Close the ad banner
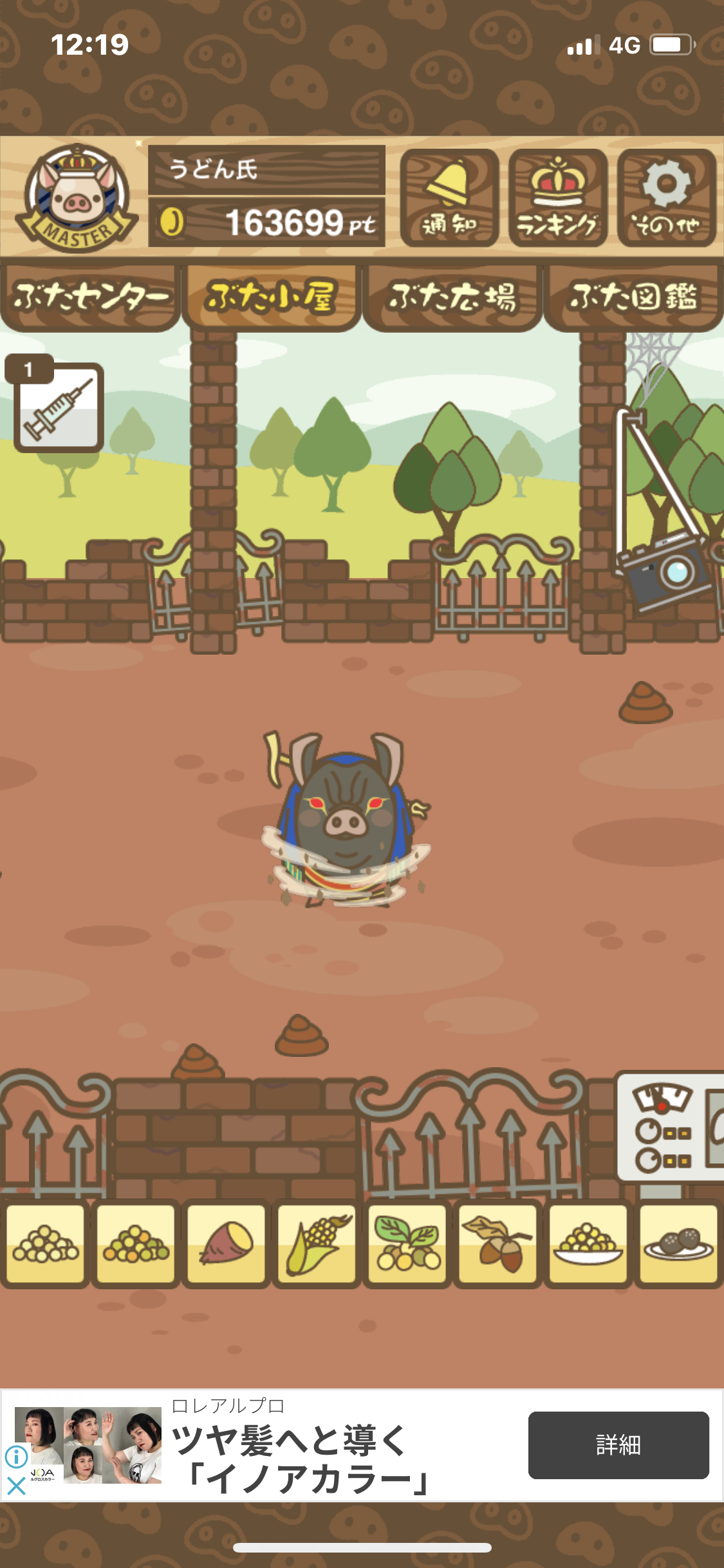This screenshot has height=1568, width=724. click(16, 1486)
